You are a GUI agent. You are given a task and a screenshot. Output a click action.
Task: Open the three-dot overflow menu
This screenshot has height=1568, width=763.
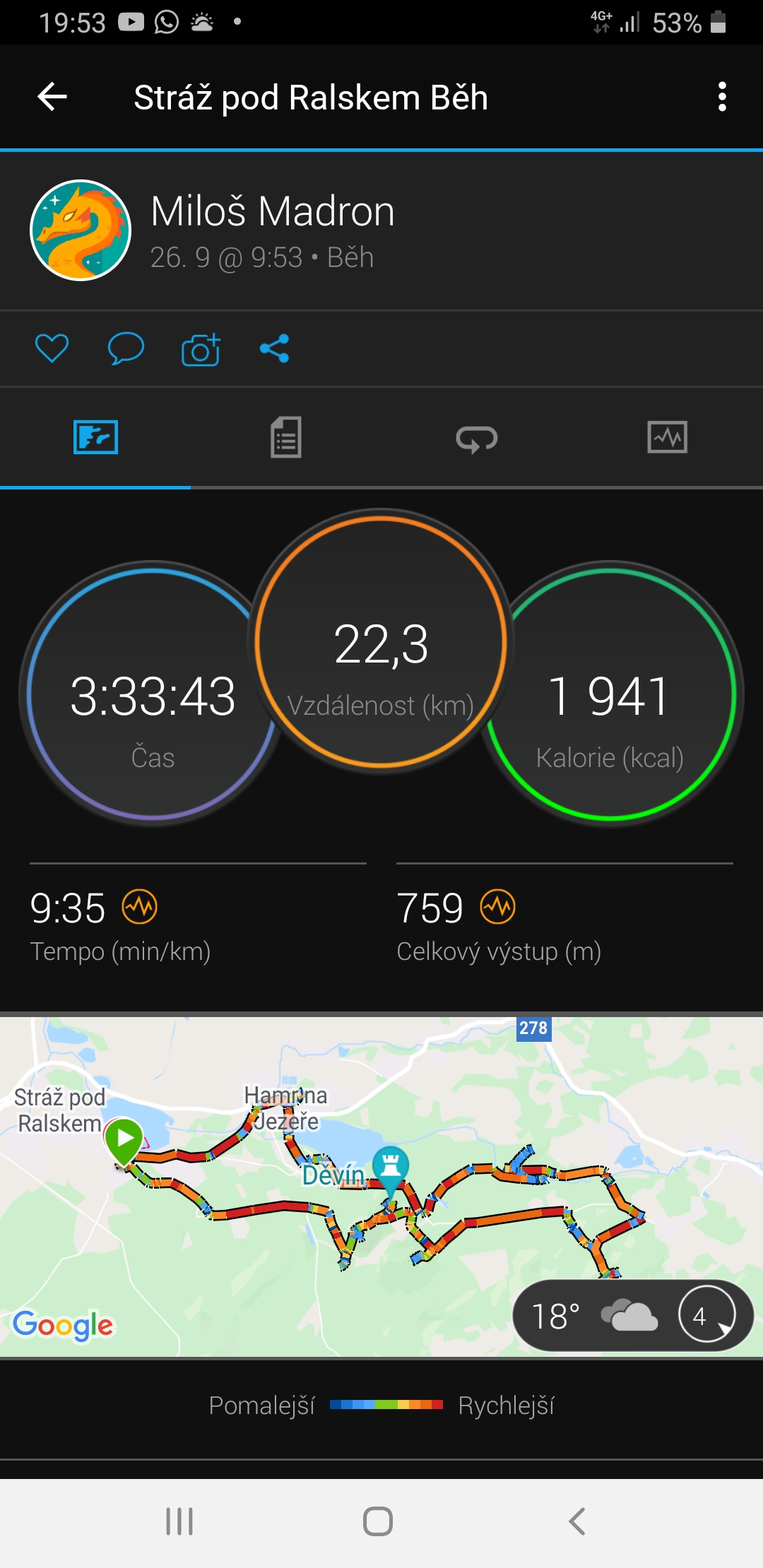coord(721,97)
